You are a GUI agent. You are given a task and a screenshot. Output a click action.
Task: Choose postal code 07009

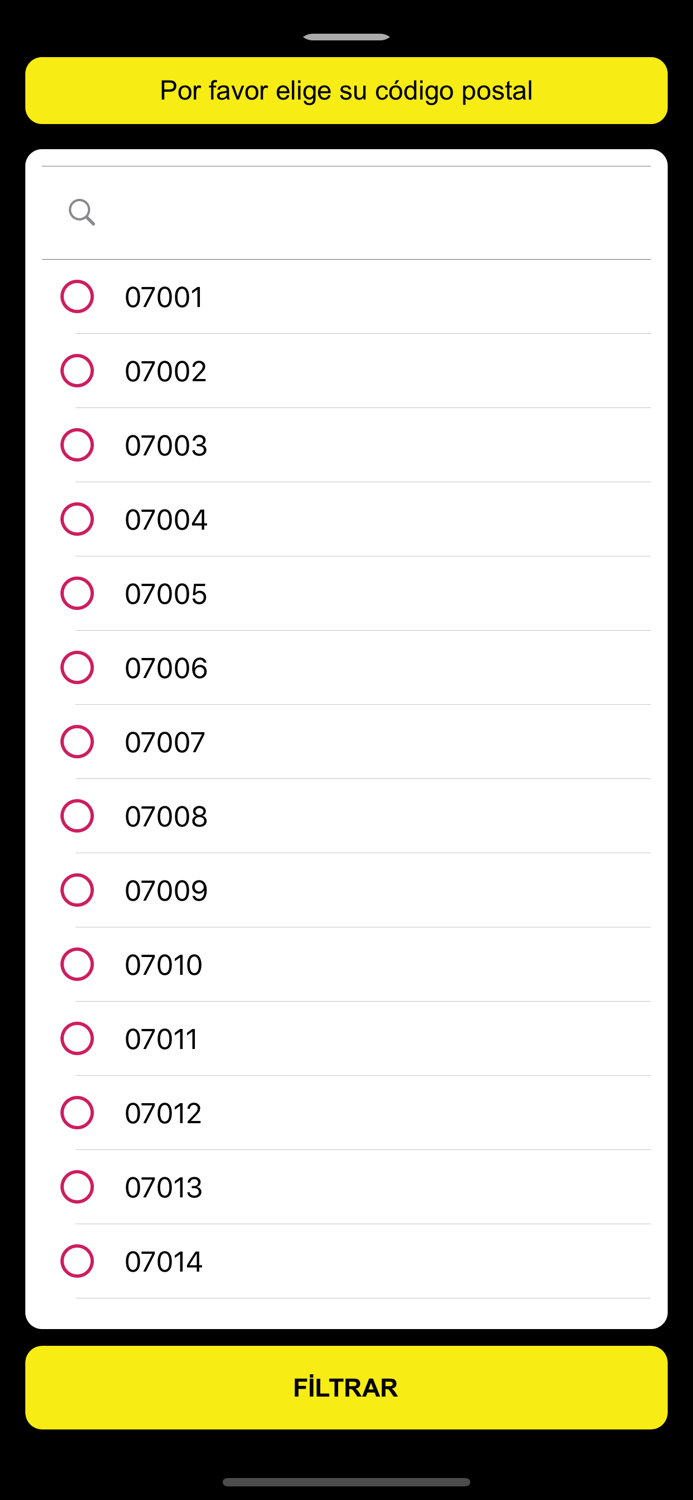point(78,890)
